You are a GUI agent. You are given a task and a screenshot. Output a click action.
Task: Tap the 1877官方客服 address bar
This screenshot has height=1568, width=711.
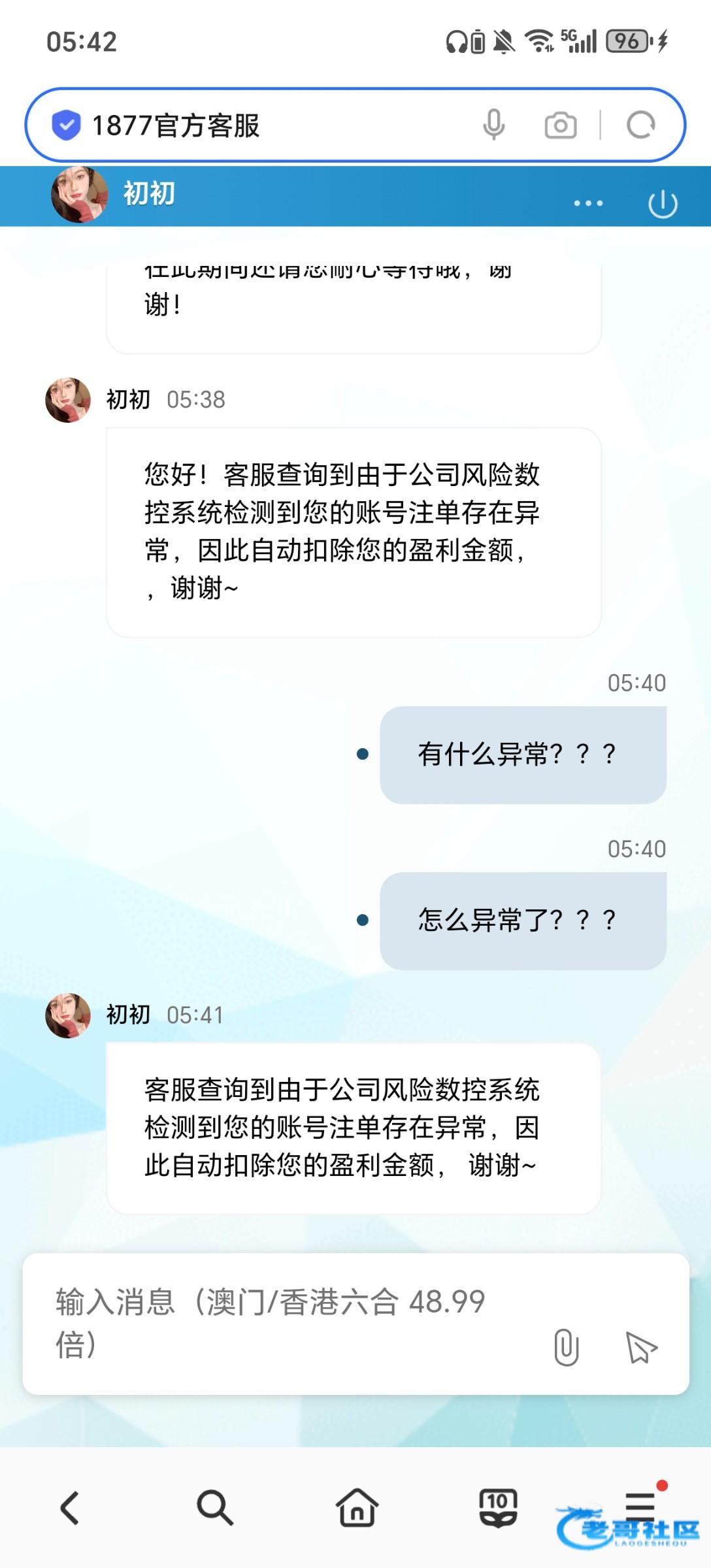[261, 125]
